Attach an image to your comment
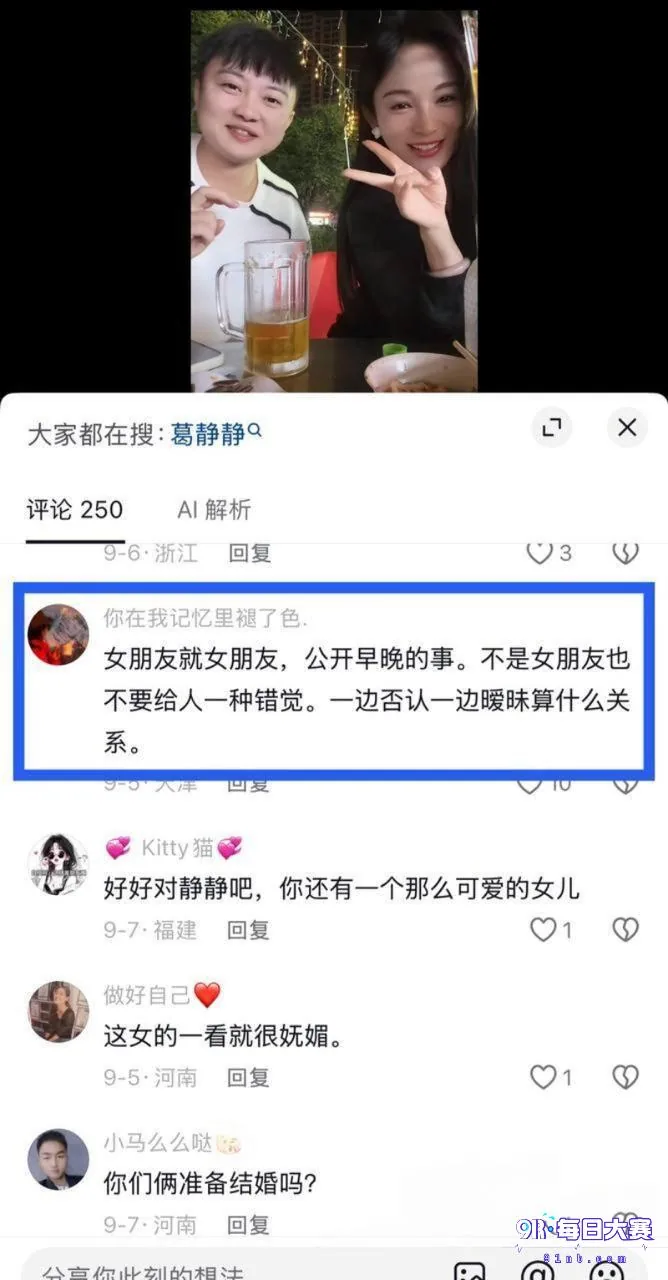The image size is (668, 1280). click(469, 1270)
